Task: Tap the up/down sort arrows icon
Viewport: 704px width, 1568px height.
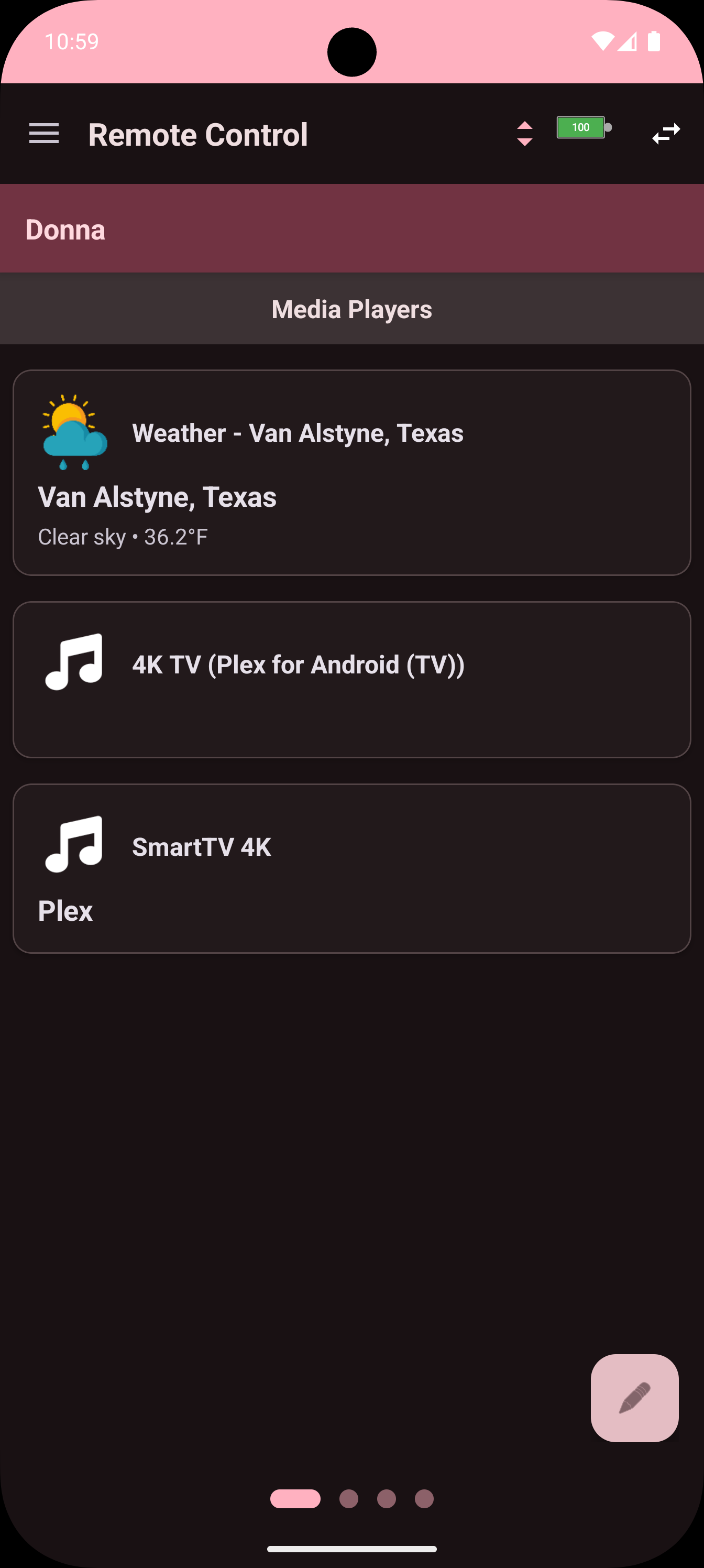Action: pos(524,134)
